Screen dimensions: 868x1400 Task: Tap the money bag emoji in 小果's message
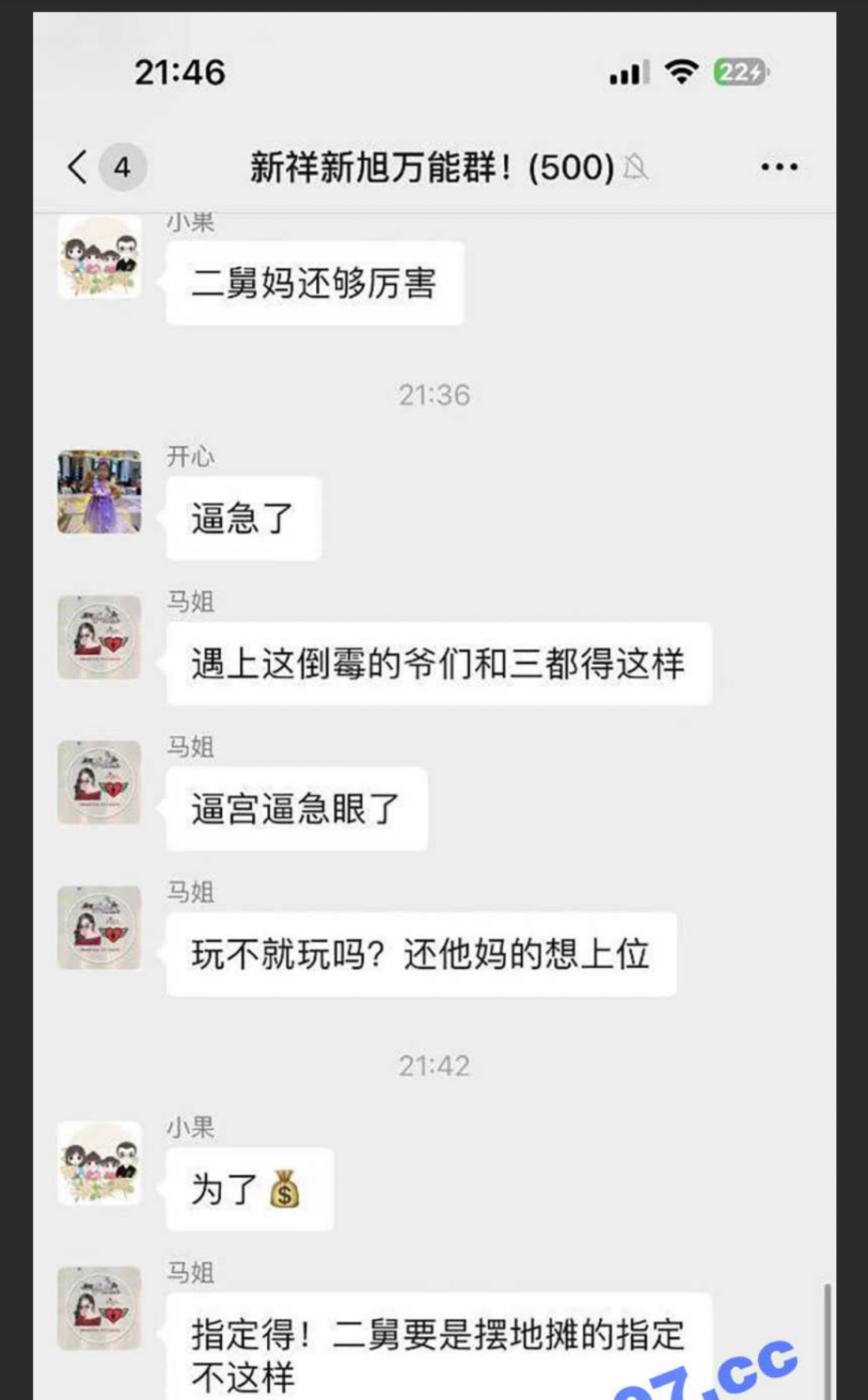pyautogui.click(x=284, y=1190)
